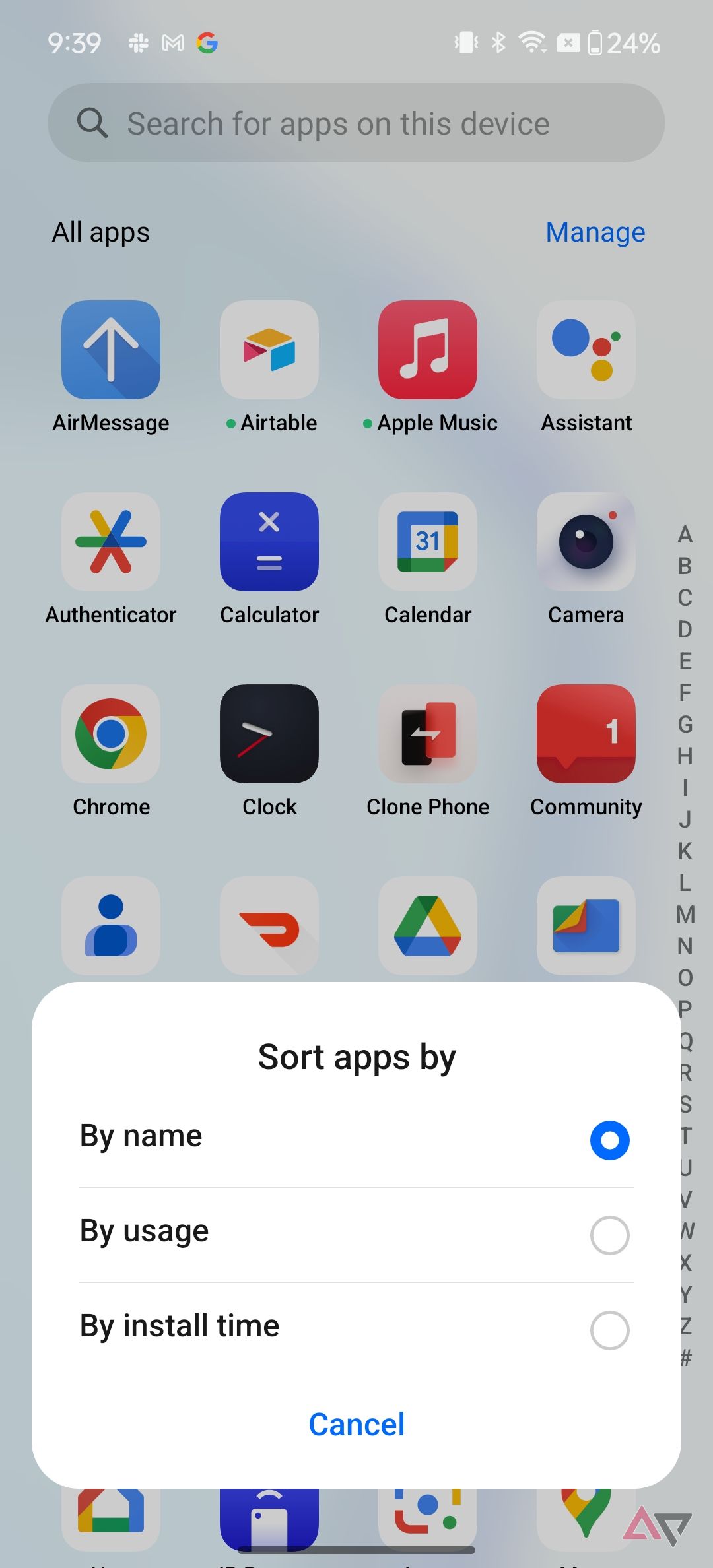Viewport: 713px width, 1568px height.
Task: Launch the Camera app
Action: [x=586, y=542]
